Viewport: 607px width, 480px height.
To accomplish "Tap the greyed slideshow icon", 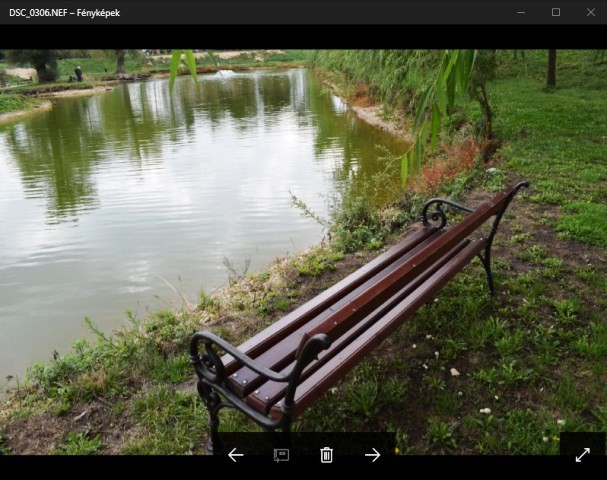I will 281,455.
